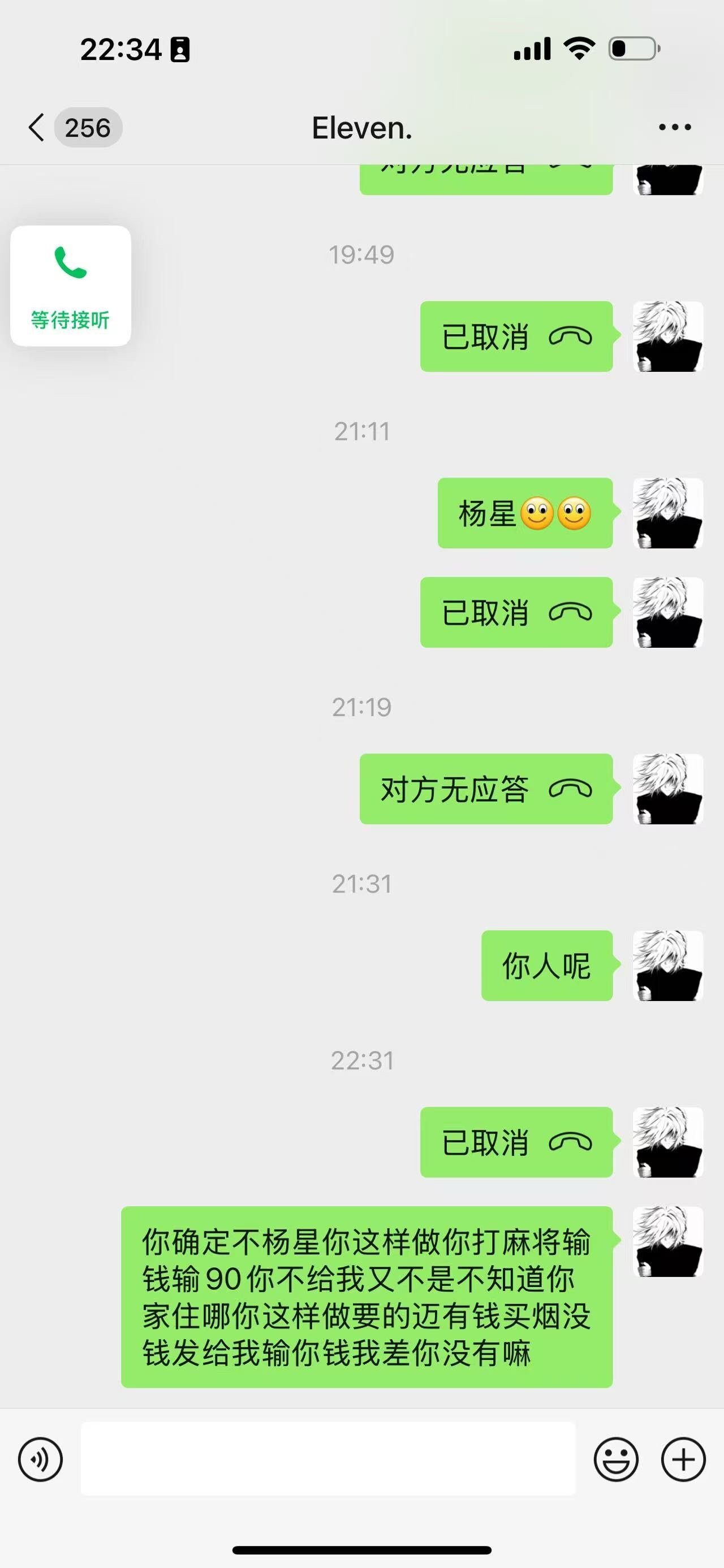Viewport: 724px width, 1568px height.
Task: Call again from the 21:19 no-answer bubble
Action: click(x=486, y=789)
